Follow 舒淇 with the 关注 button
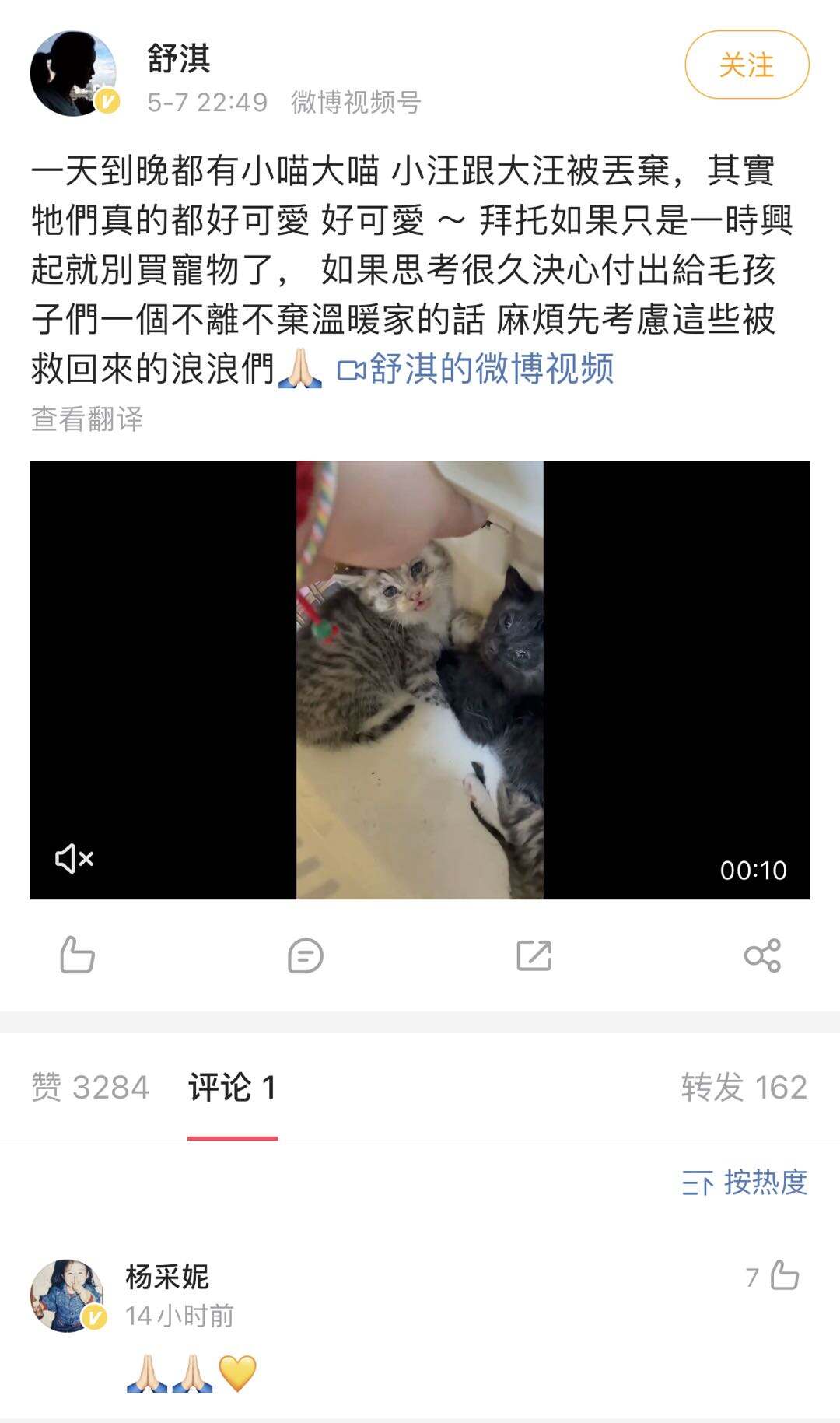The width and height of the screenshot is (840, 1423). pyautogui.click(x=746, y=65)
